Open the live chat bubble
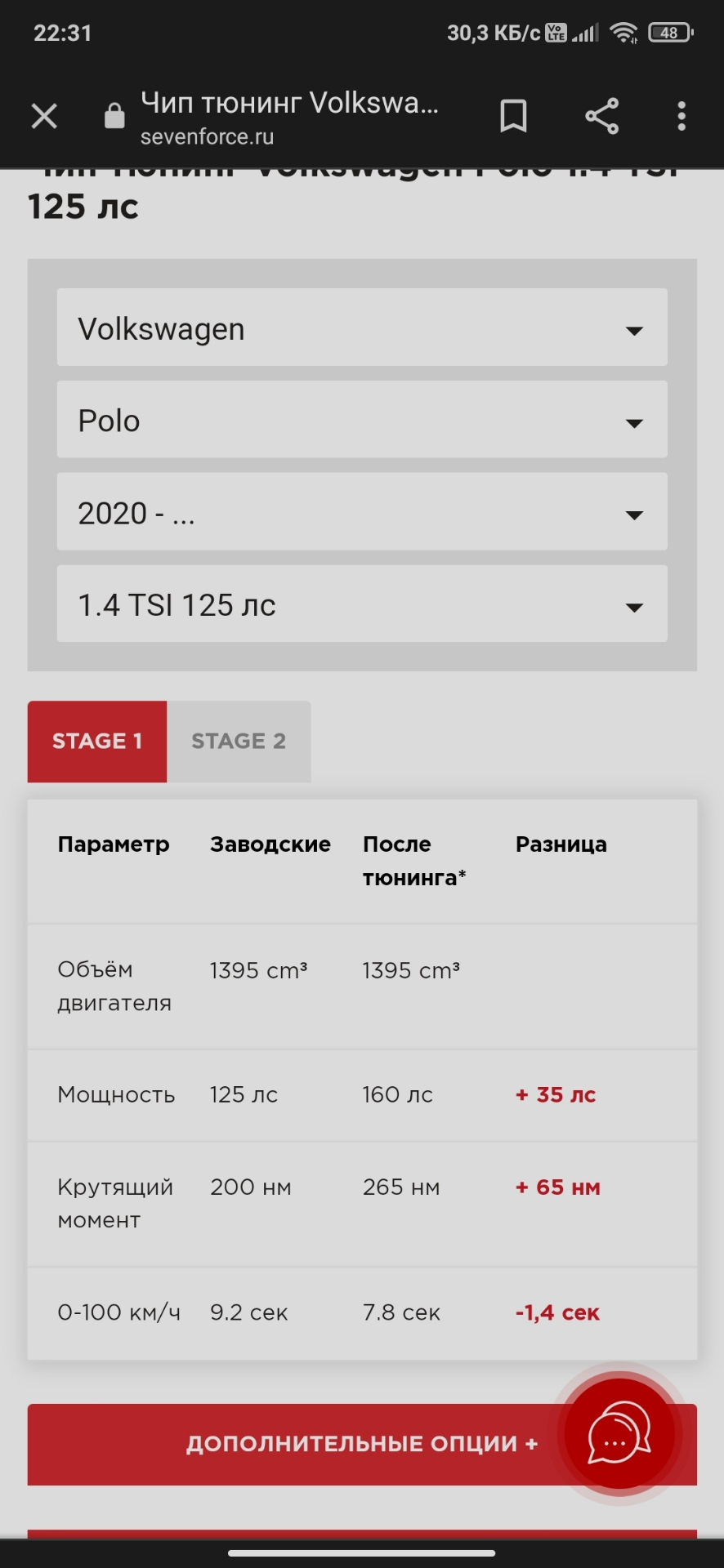Image resolution: width=724 pixels, height=1568 pixels. [619, 1433]
